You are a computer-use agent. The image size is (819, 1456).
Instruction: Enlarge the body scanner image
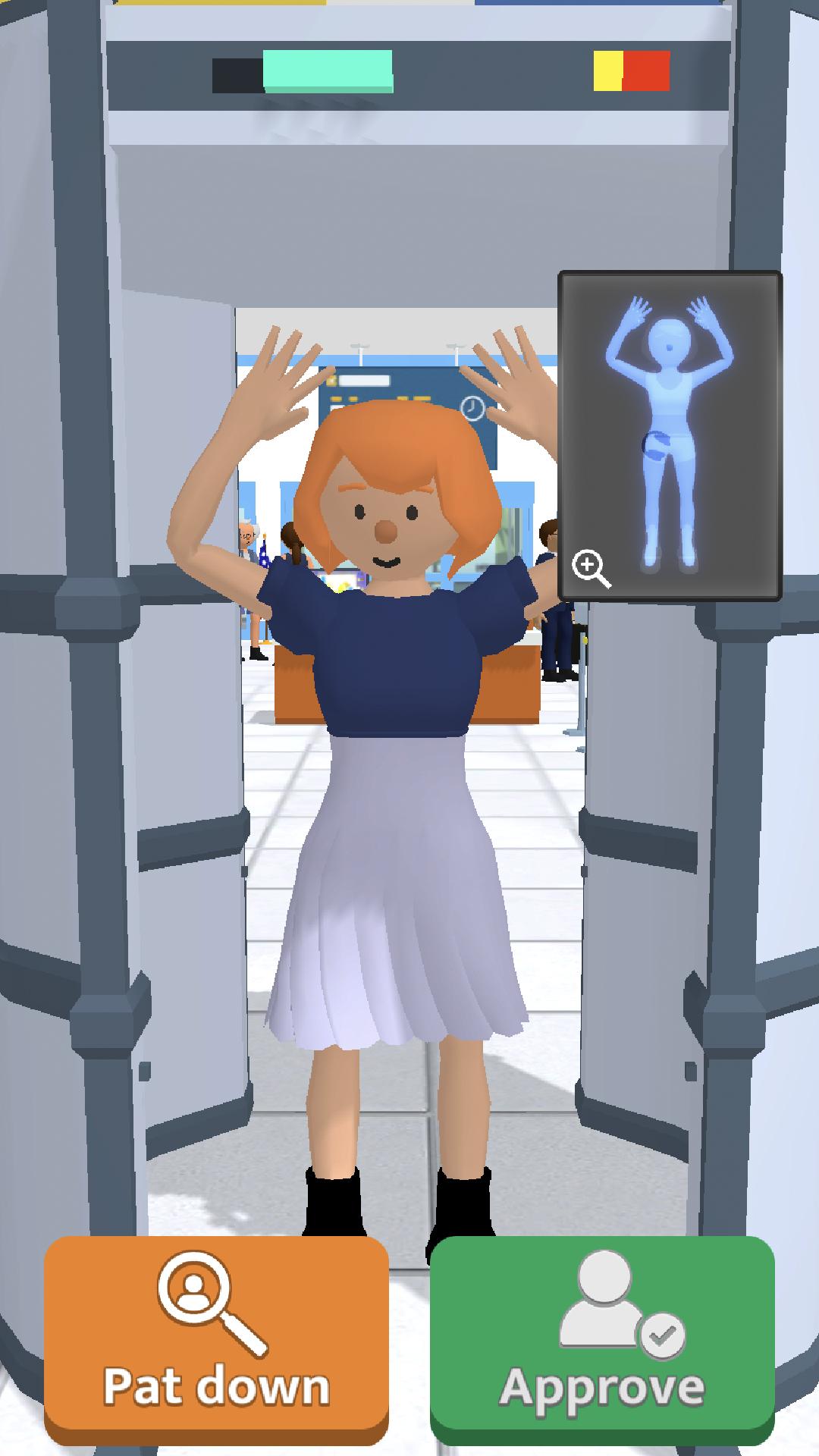(591, 567)
